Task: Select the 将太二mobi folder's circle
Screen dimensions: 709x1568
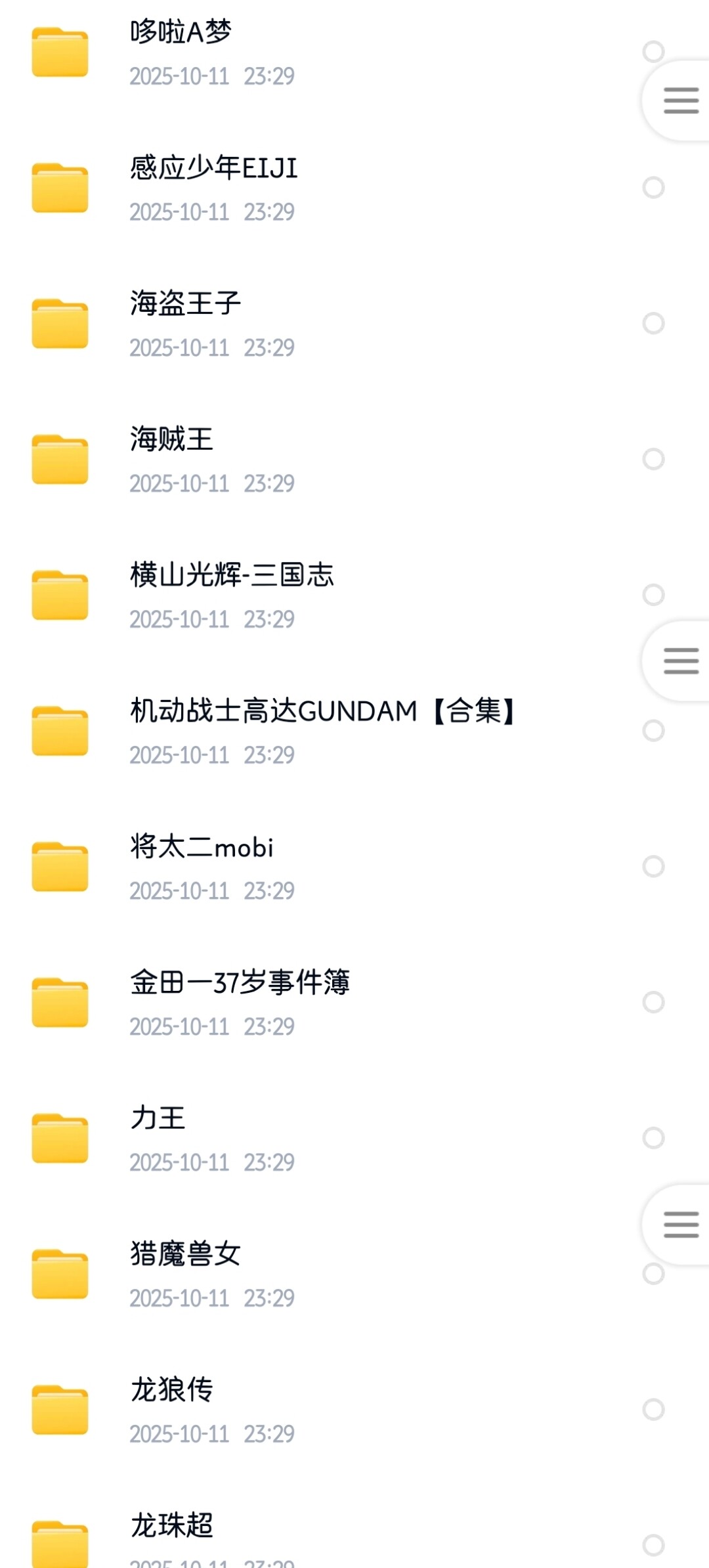Action: (653, 867)
